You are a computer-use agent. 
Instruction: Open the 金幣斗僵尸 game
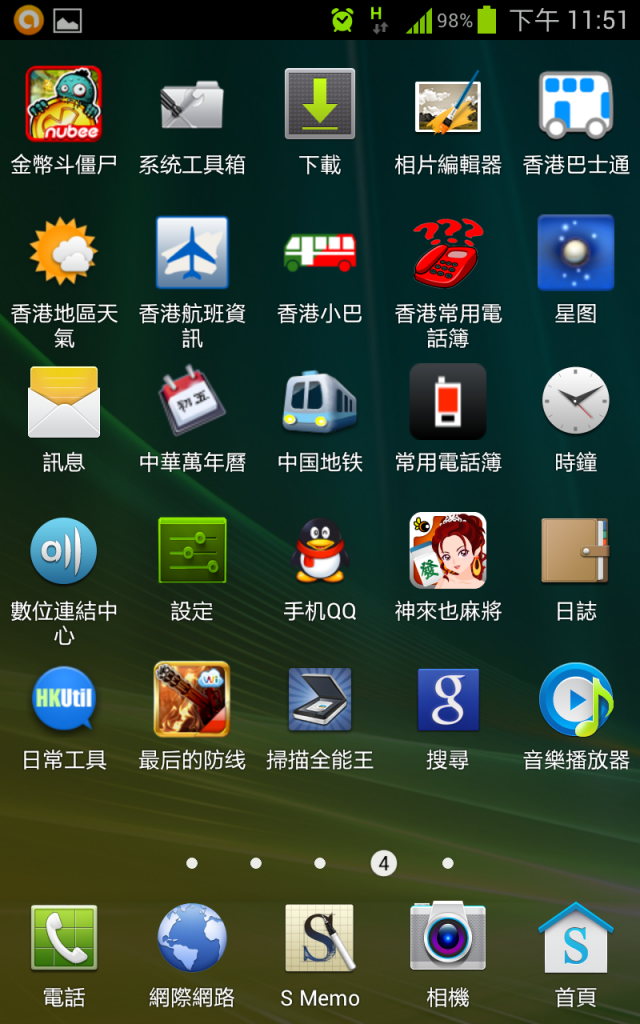[64, 105]
